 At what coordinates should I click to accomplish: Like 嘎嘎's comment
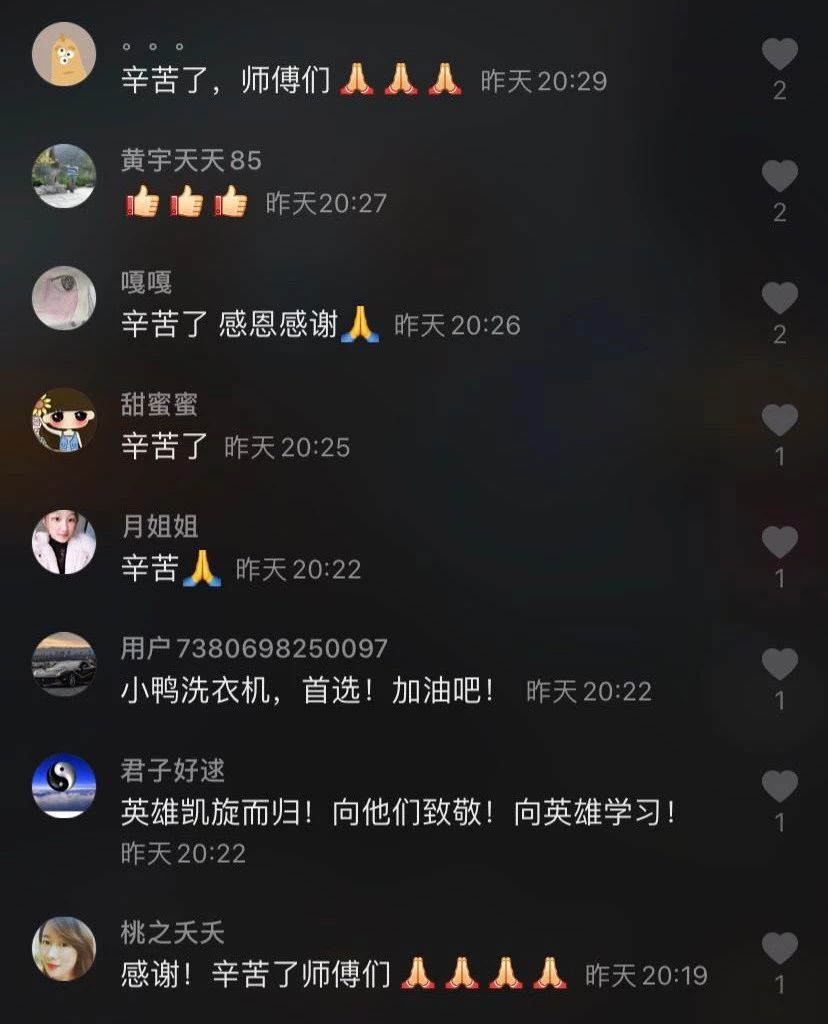(780, 299)
